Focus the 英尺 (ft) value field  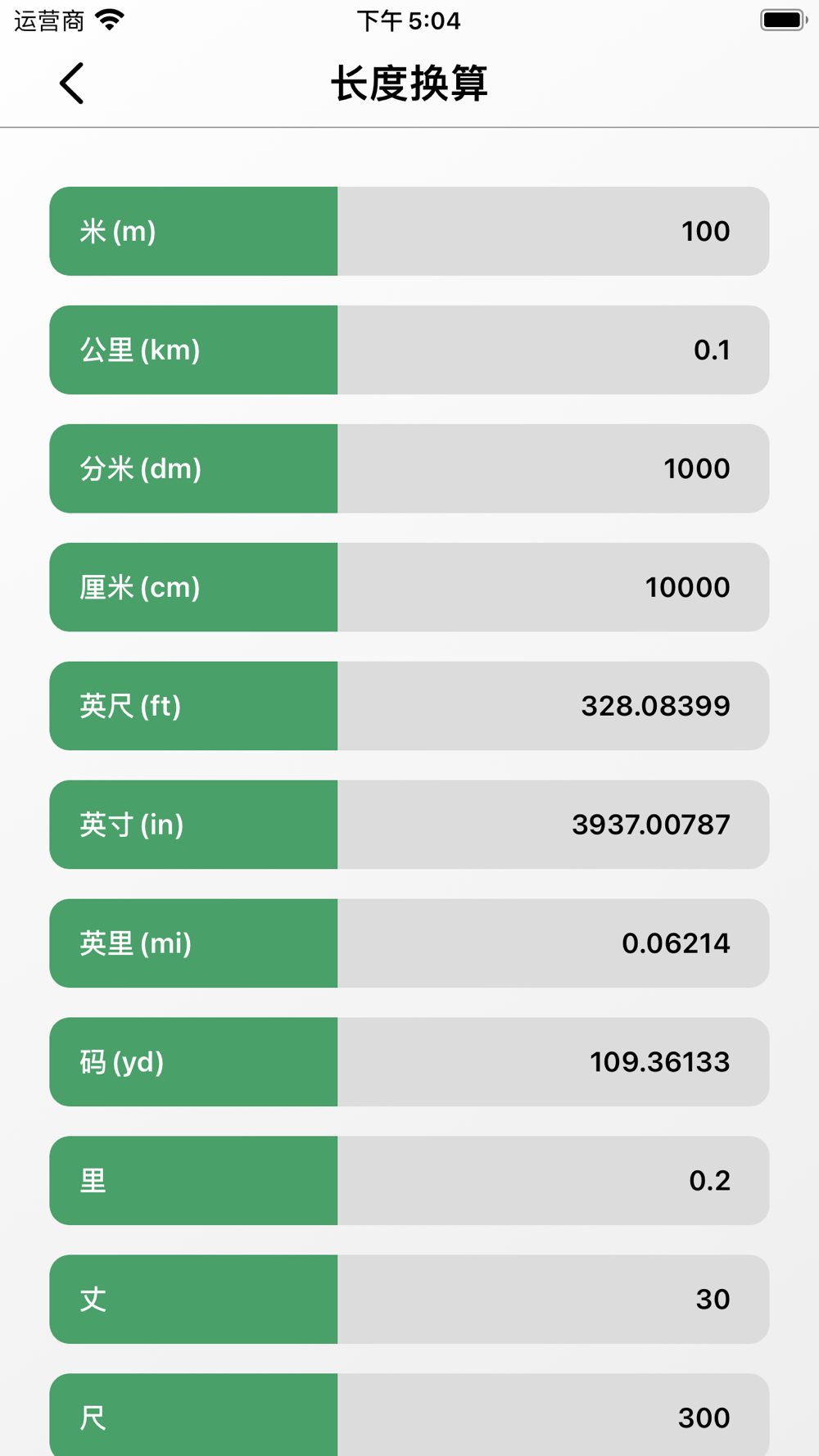553,706
